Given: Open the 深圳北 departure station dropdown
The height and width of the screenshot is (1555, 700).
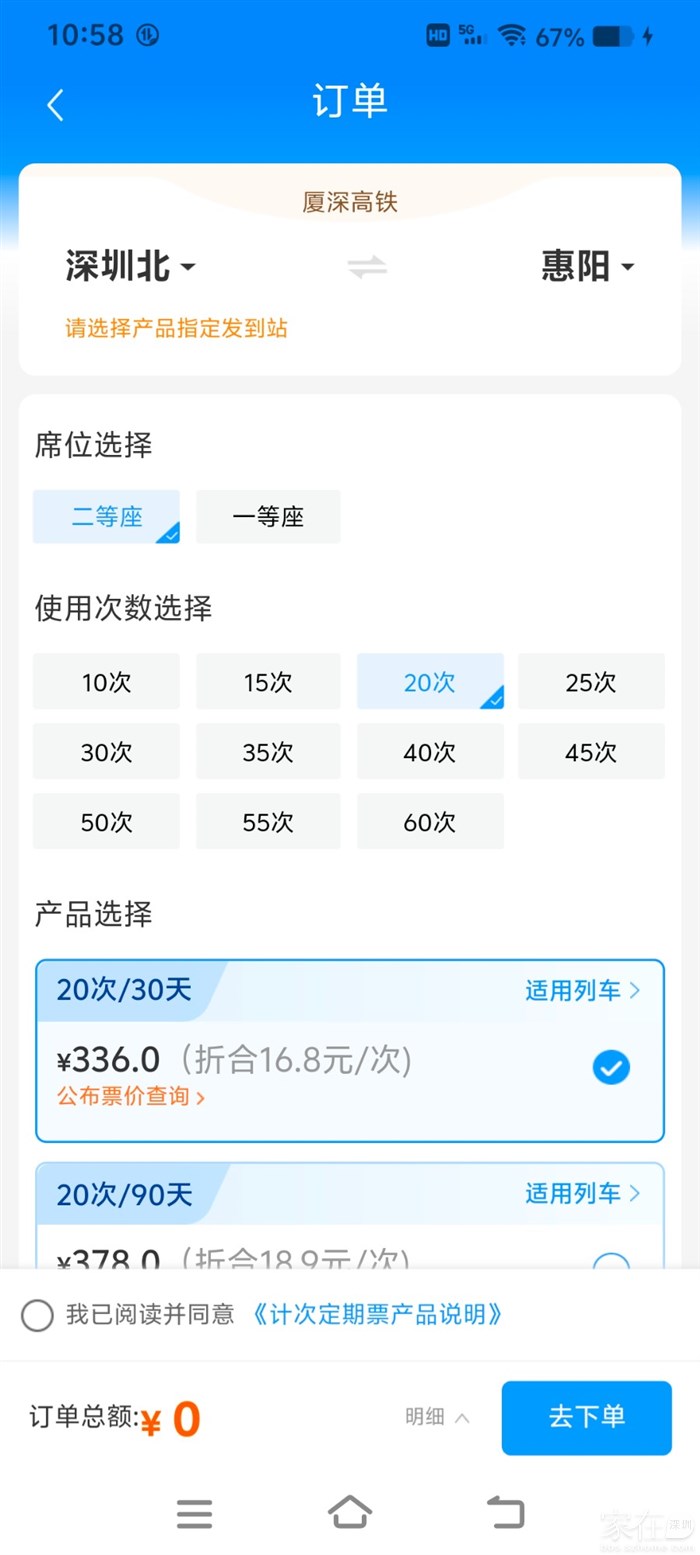Looking at the screenshot, I should [130, 267].
